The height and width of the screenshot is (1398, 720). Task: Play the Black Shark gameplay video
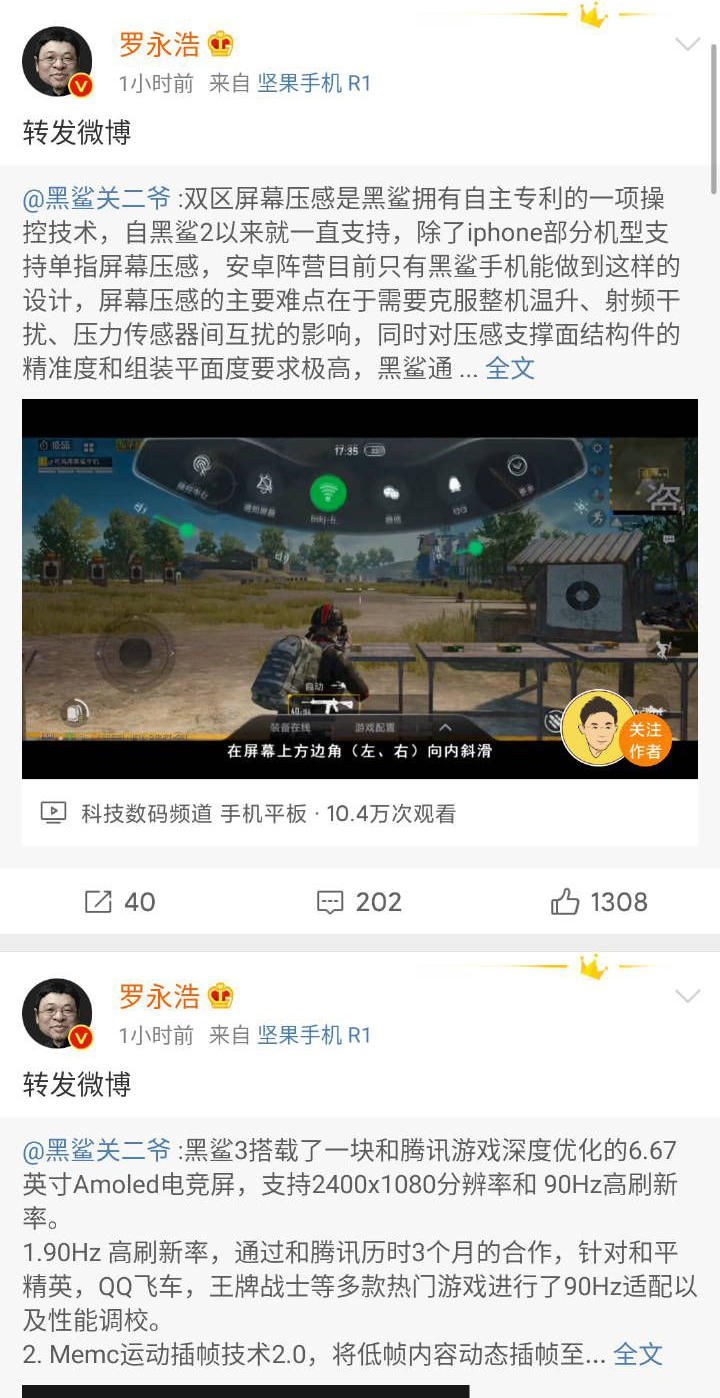(x=360, y=589)
